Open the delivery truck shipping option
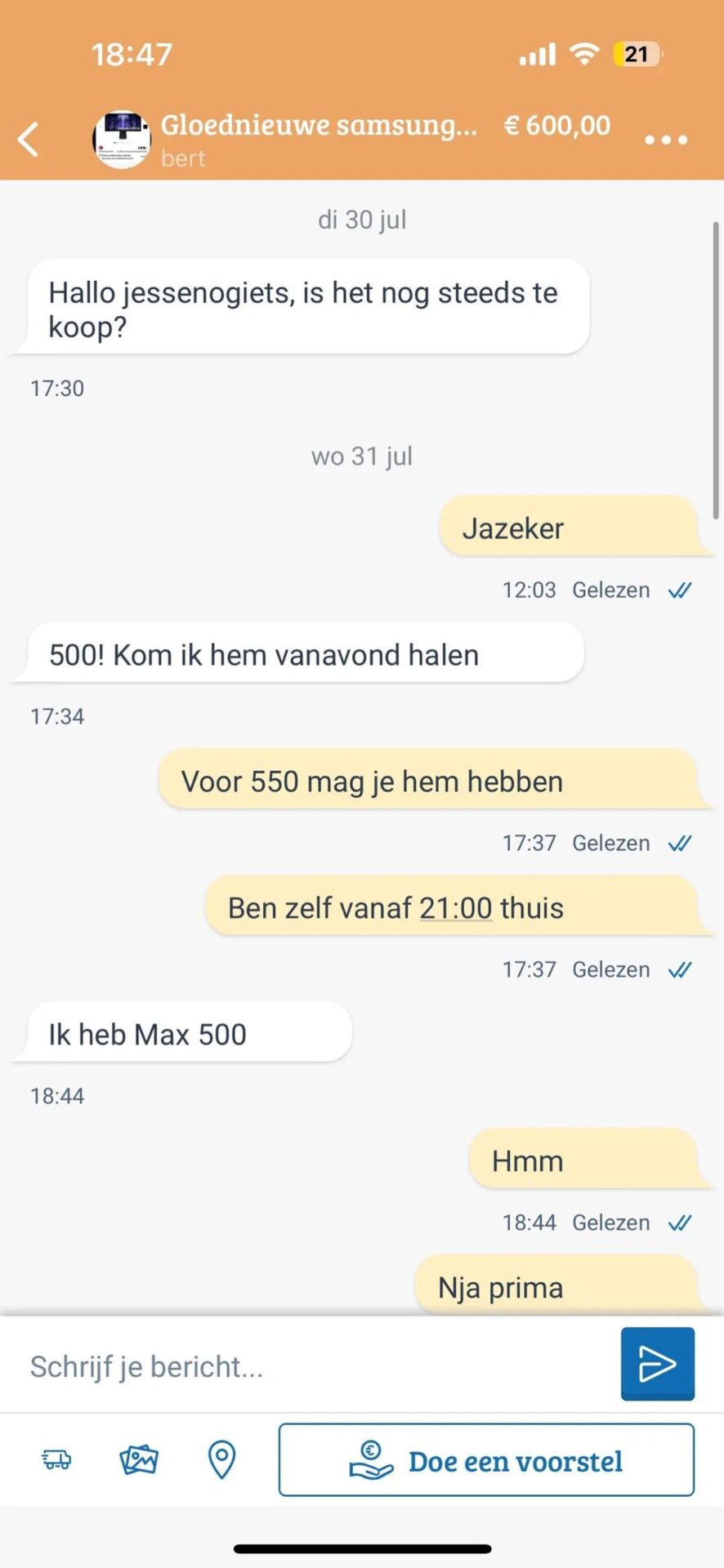This screenshot has width=724, height=1568. coord(56,1459)
